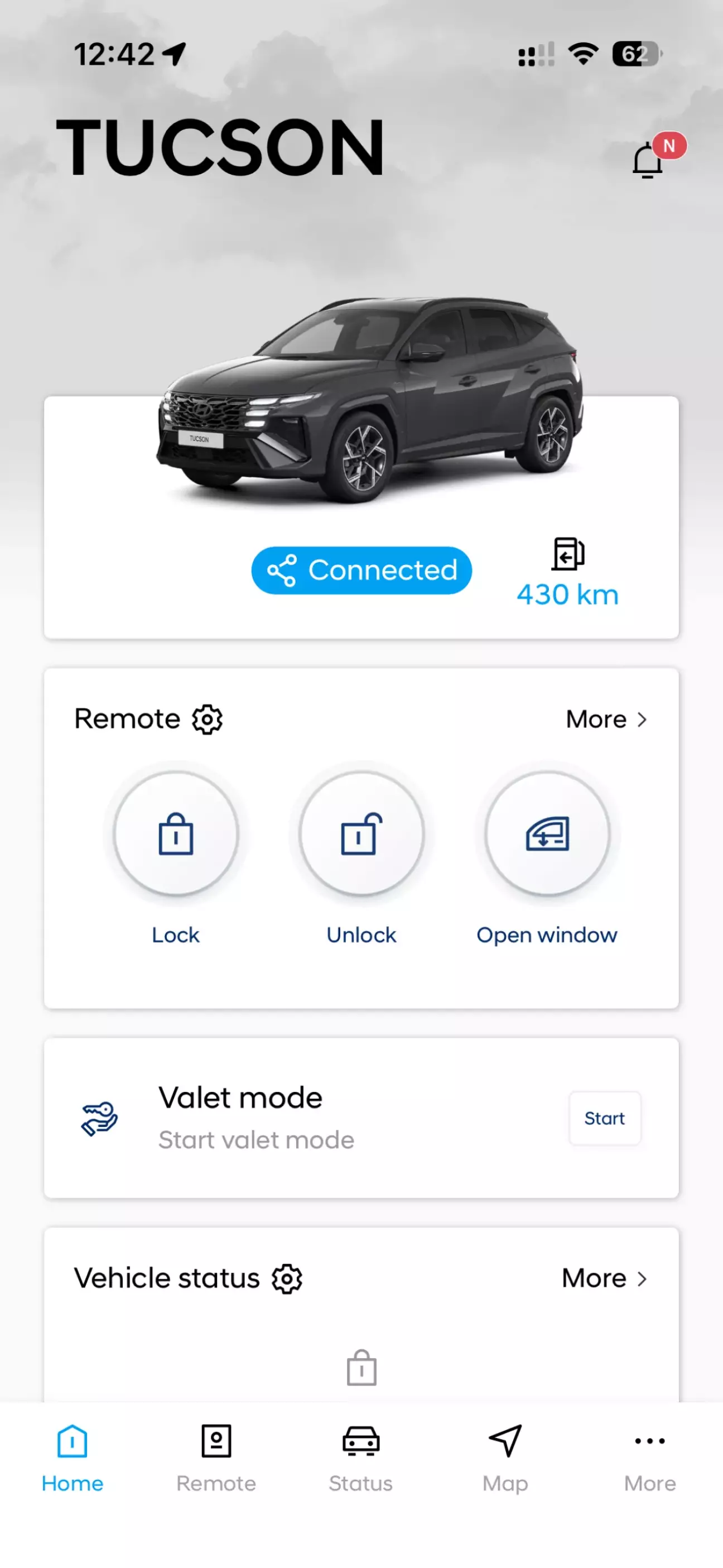Start valet mode
Image resolution: width=723 pixels, height=1568 pixels.
[604, 1118]
